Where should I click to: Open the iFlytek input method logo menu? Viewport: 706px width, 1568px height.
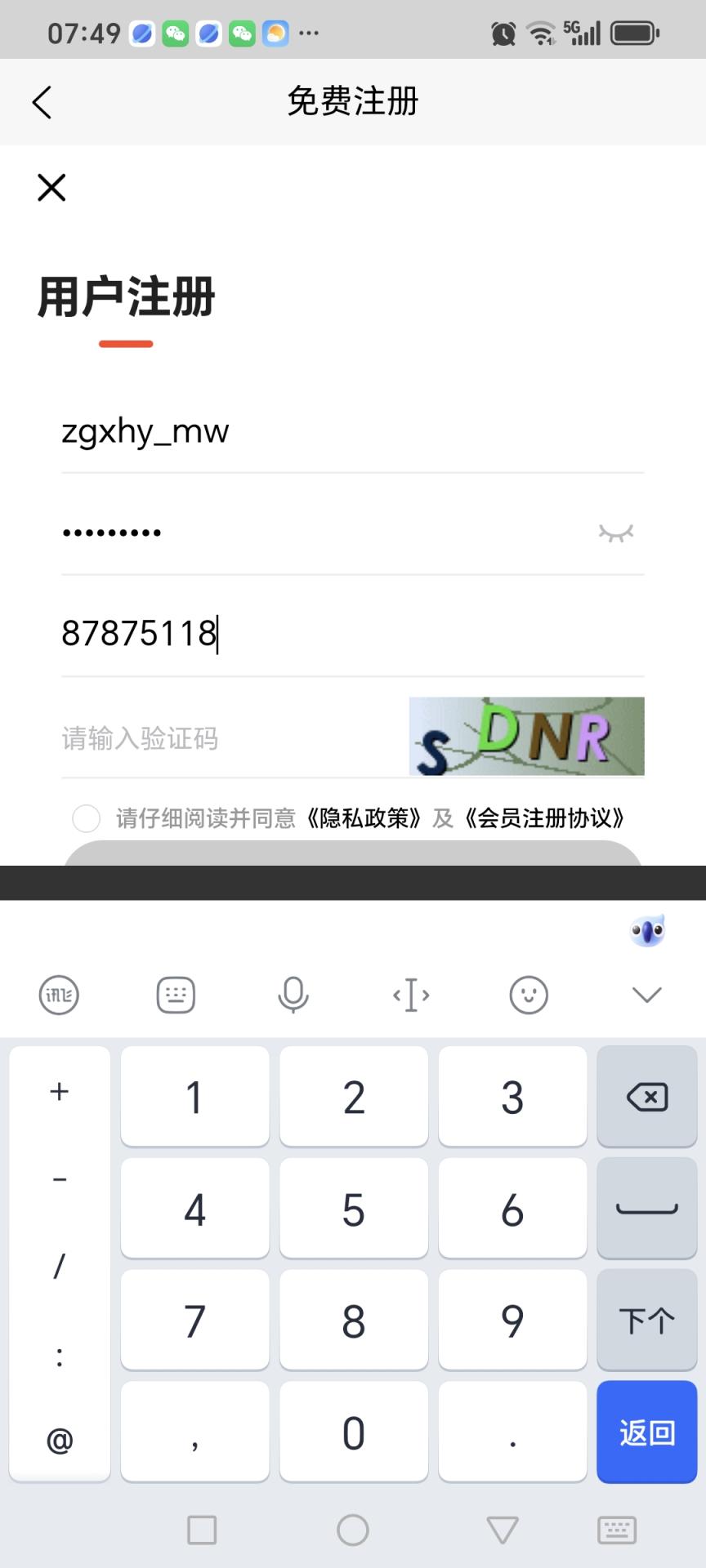click(x=57, y=995)
